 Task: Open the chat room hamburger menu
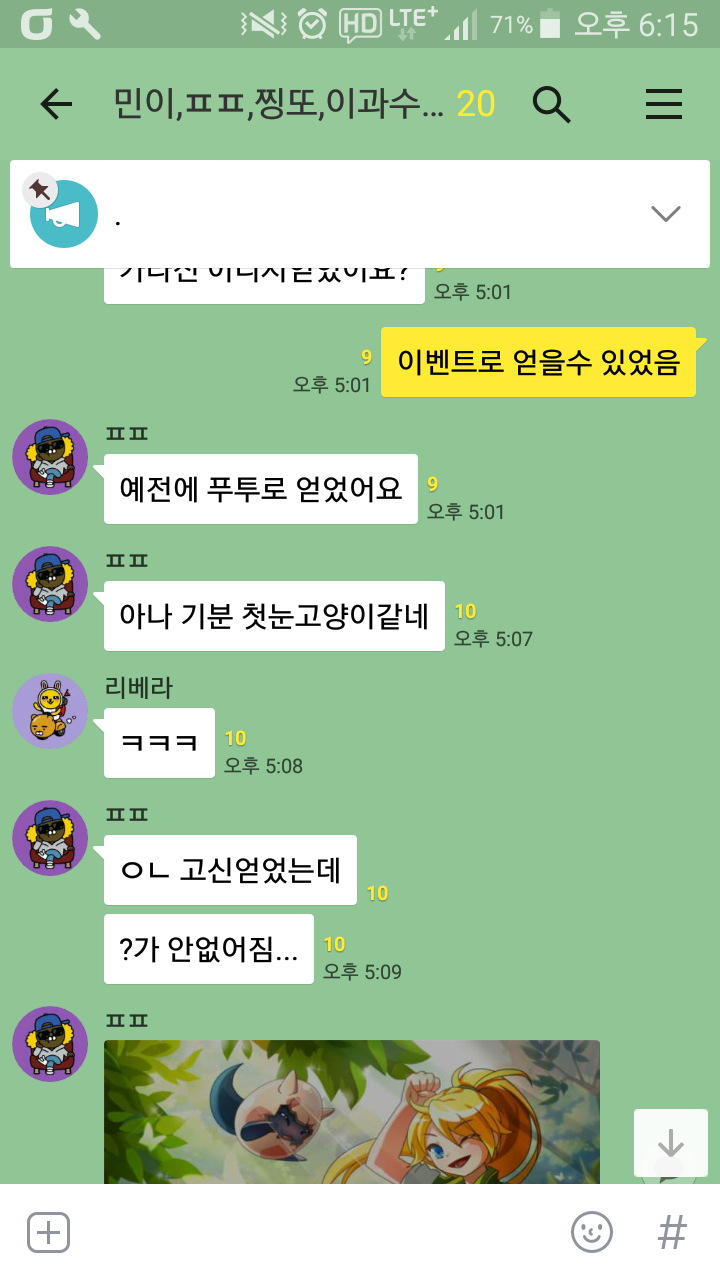664,104
